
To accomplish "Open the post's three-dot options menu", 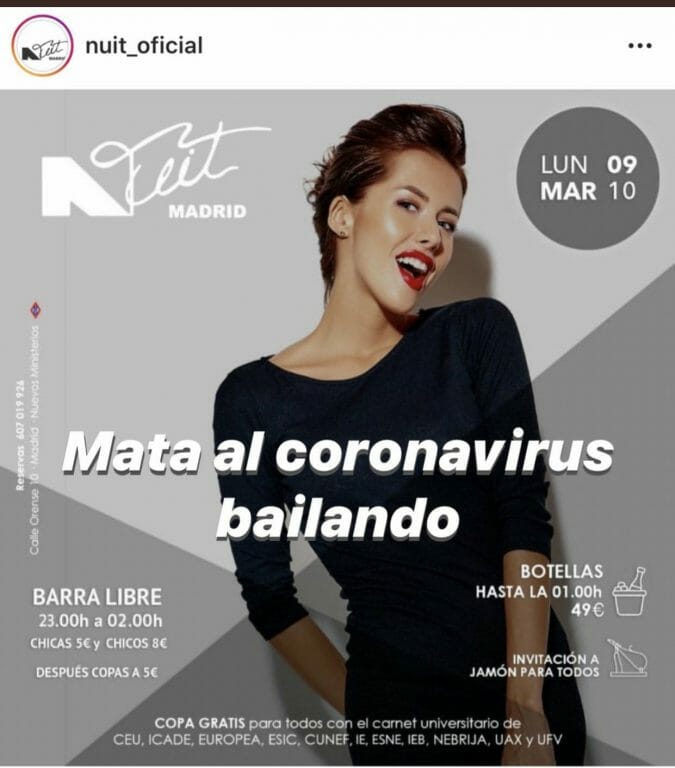I will pyautogui.click(x=640, y=46).
